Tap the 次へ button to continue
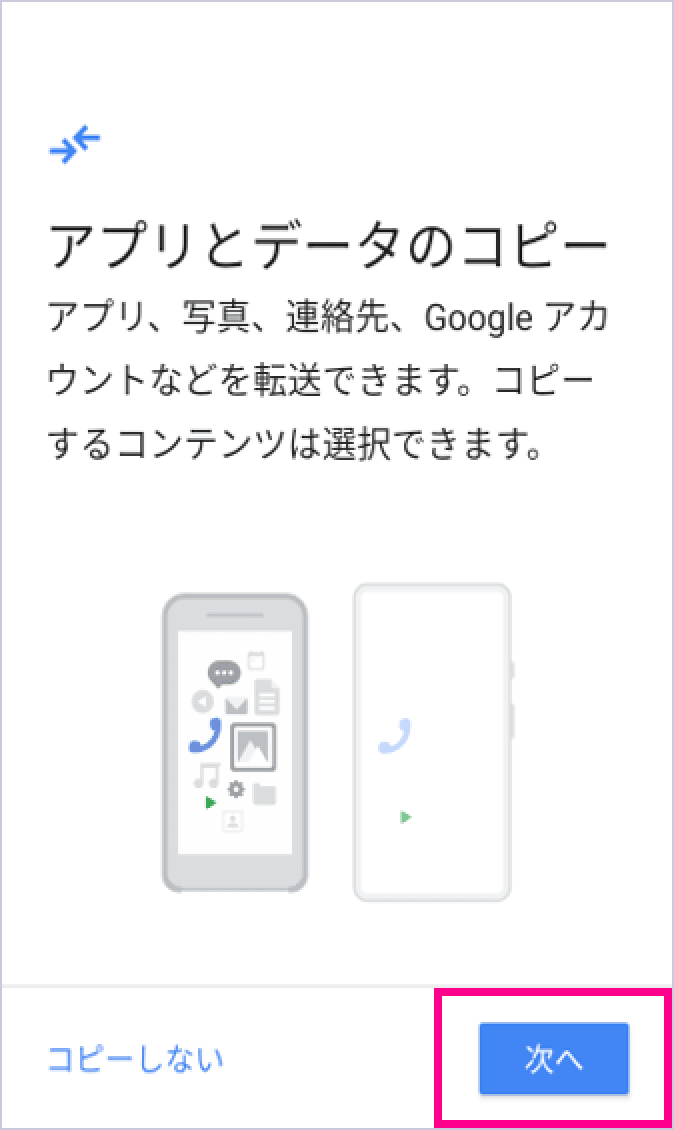Screen dimensions: 674x1130 tap(553, 1059)
